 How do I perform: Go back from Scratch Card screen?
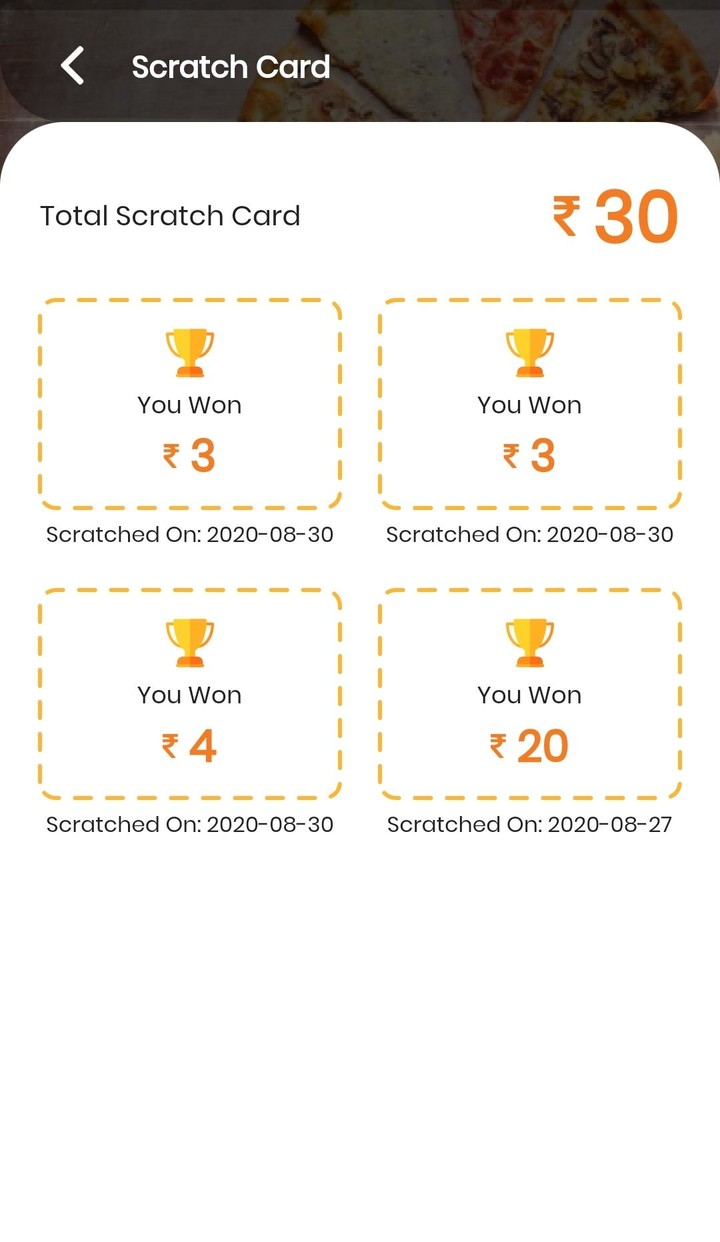(x=73, y=67)
